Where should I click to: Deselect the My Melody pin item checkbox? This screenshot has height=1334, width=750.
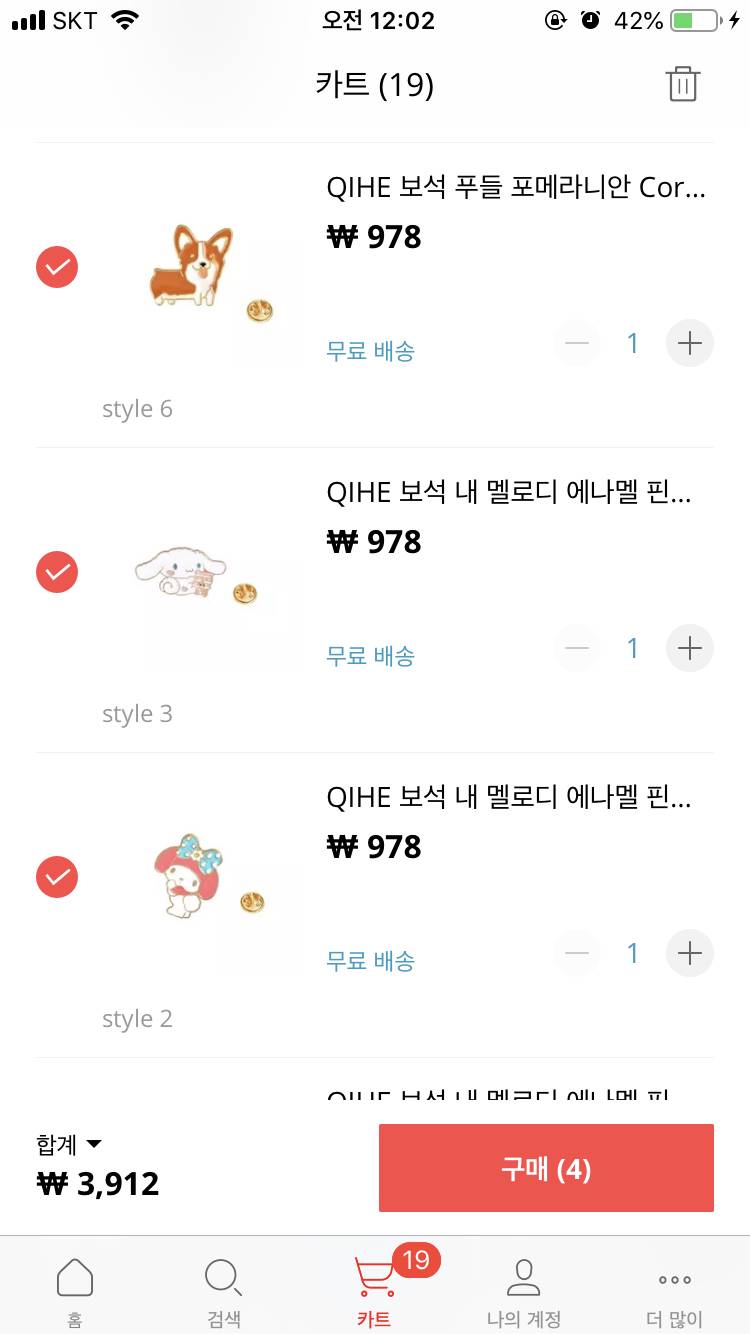[57, 877]
